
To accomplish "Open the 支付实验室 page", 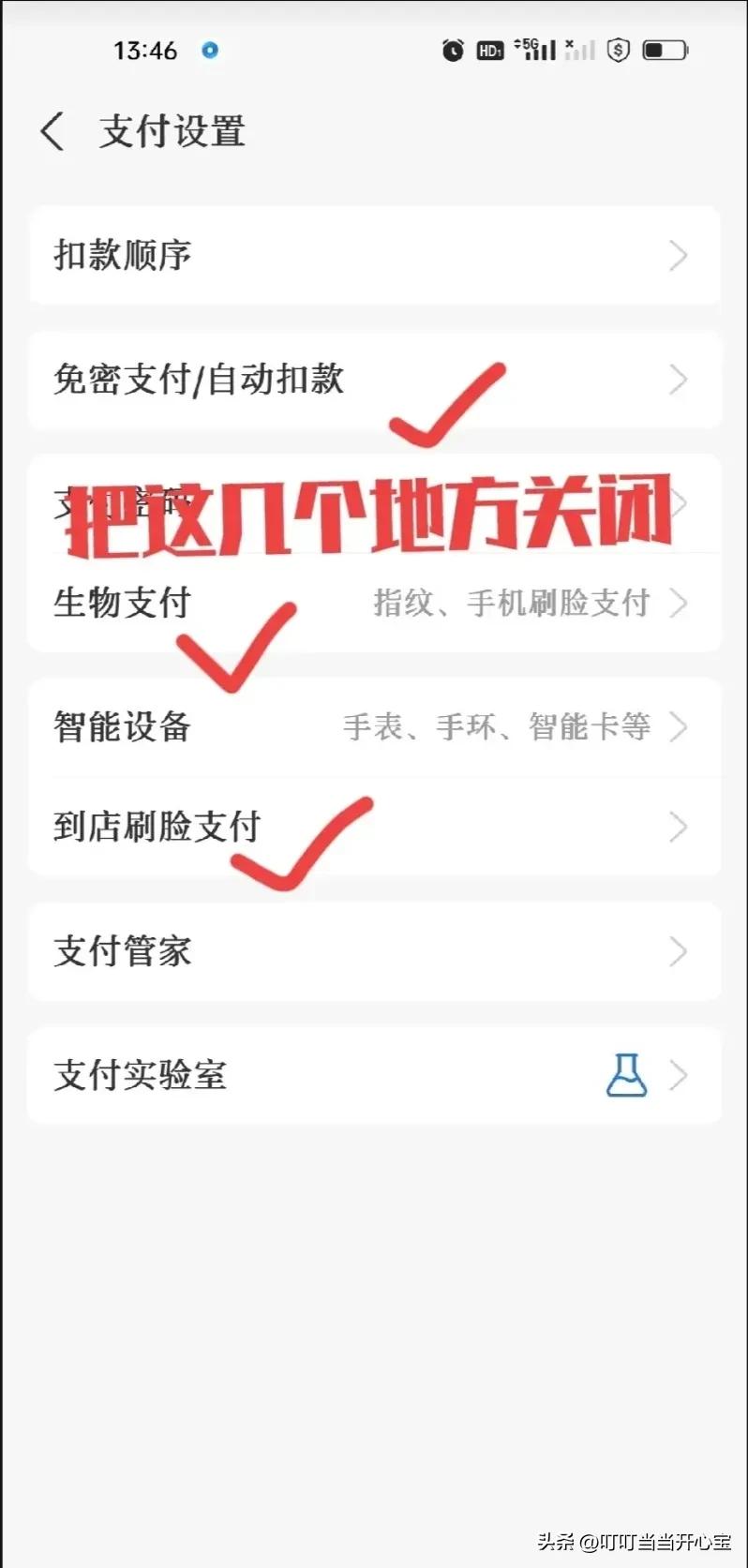I will pyautogui.click(x=139, y=1076).
